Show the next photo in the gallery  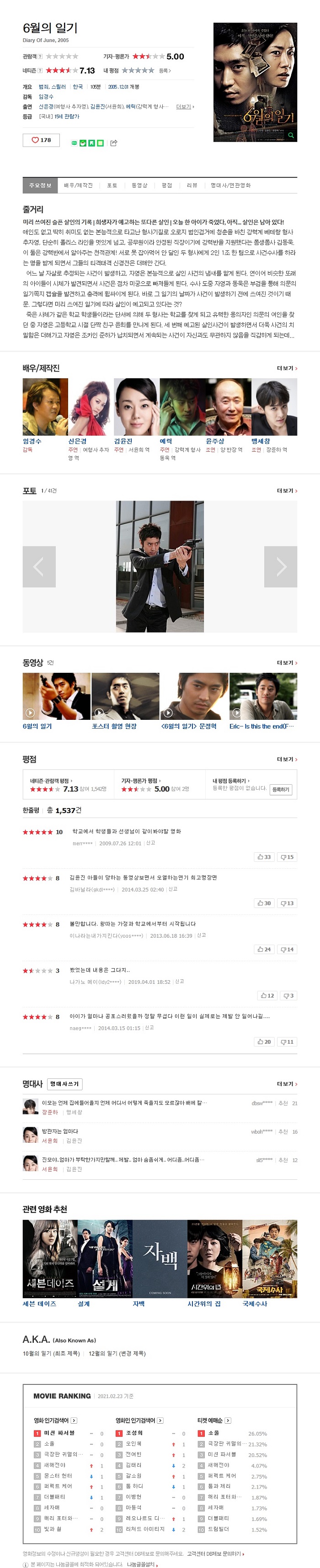(280, 567)
